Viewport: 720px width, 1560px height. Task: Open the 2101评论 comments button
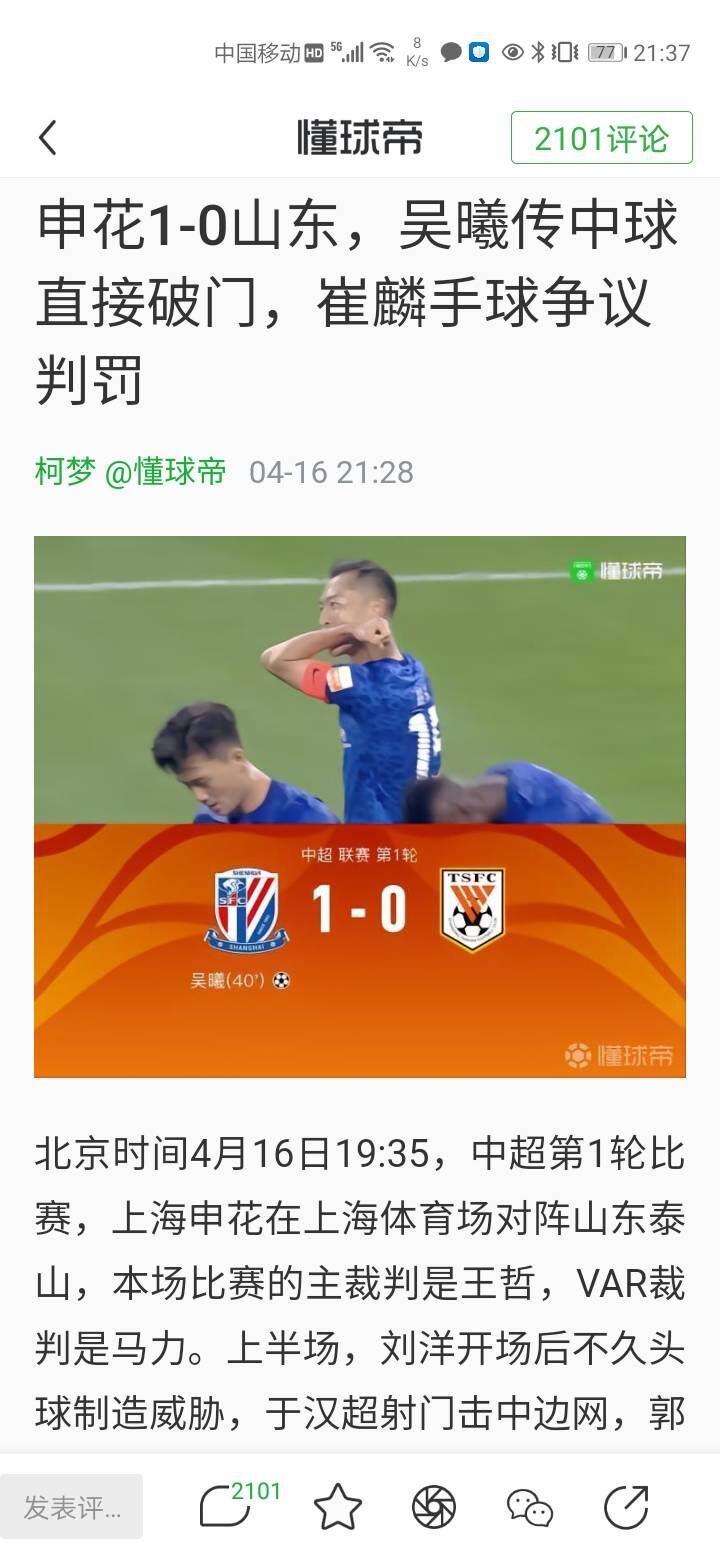point(601,138)
